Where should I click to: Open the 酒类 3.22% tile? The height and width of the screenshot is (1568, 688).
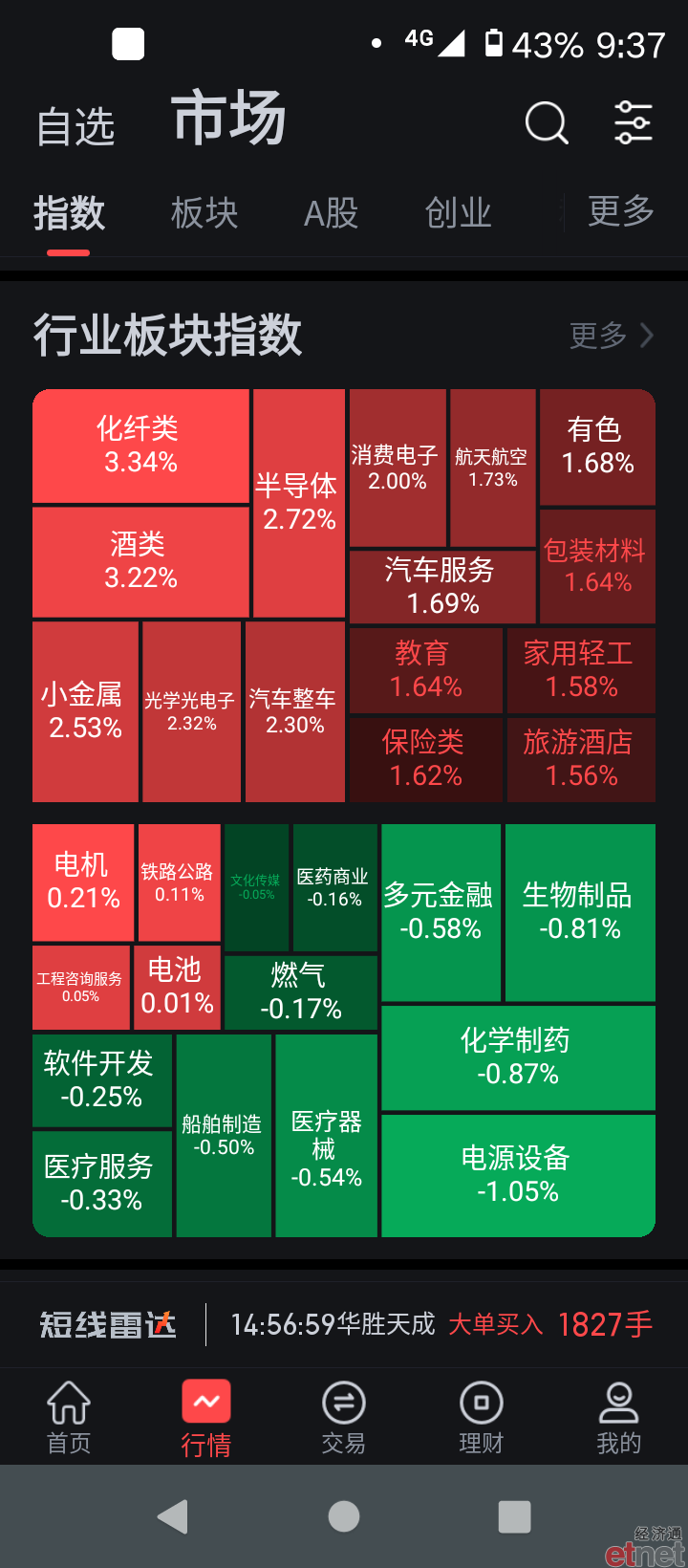tap(140, 562)
